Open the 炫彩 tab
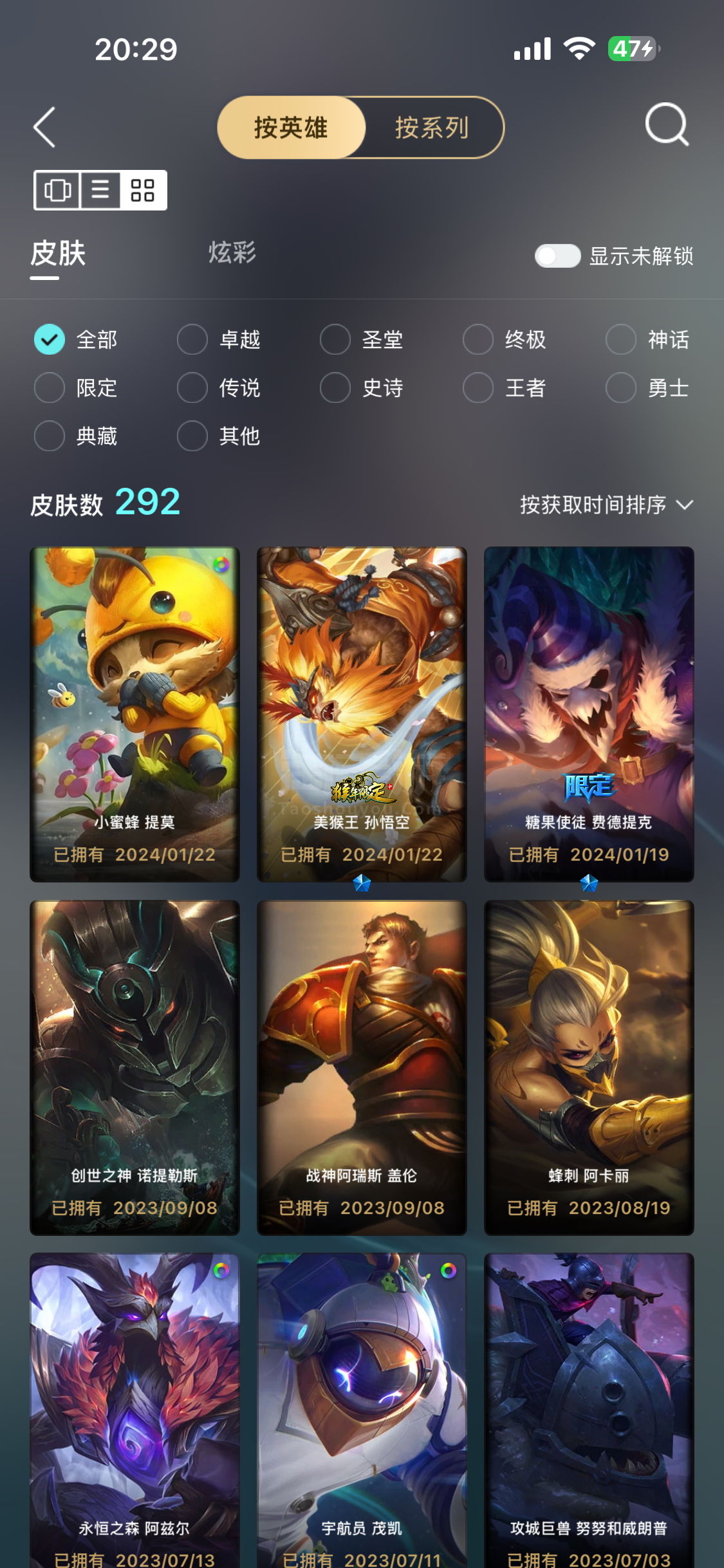 232,252
